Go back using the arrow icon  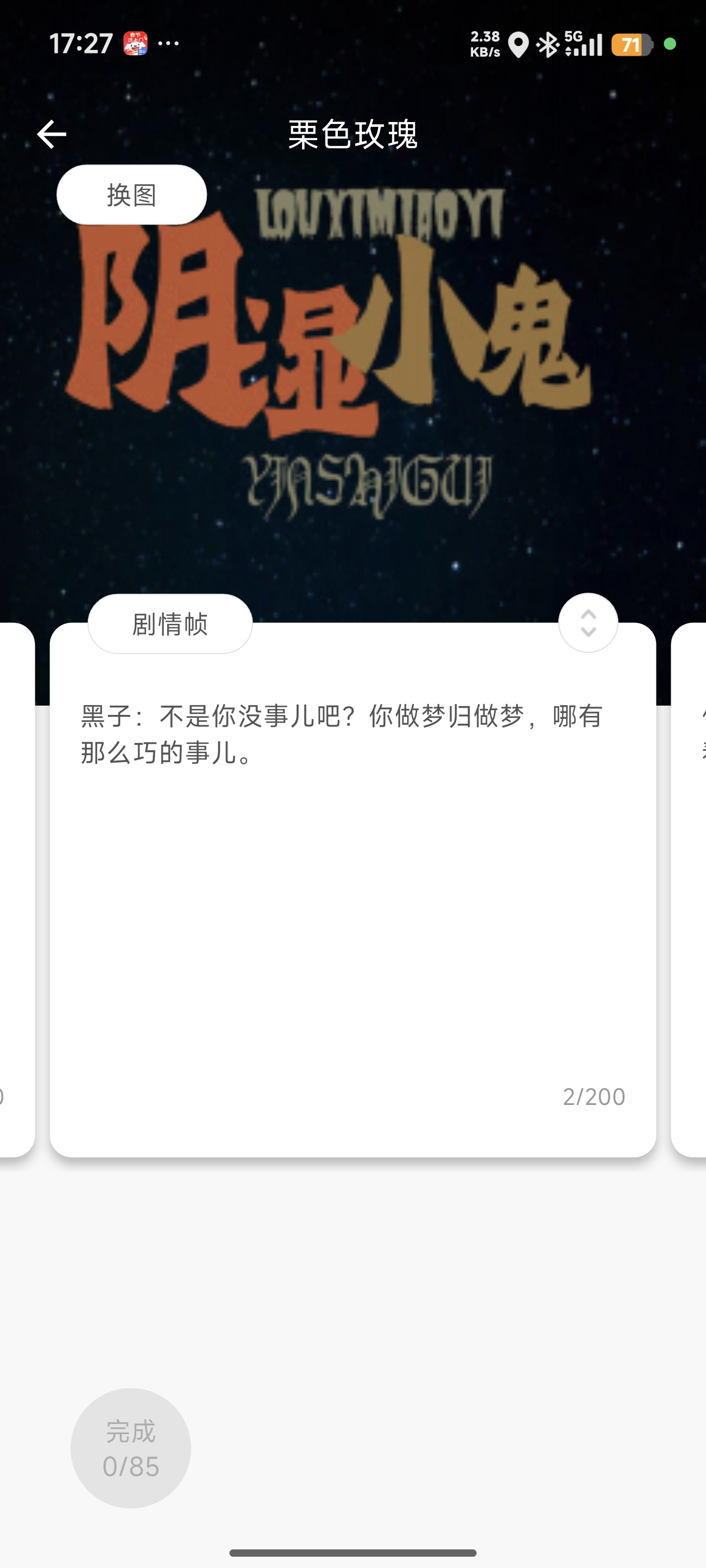click(52, 135)
